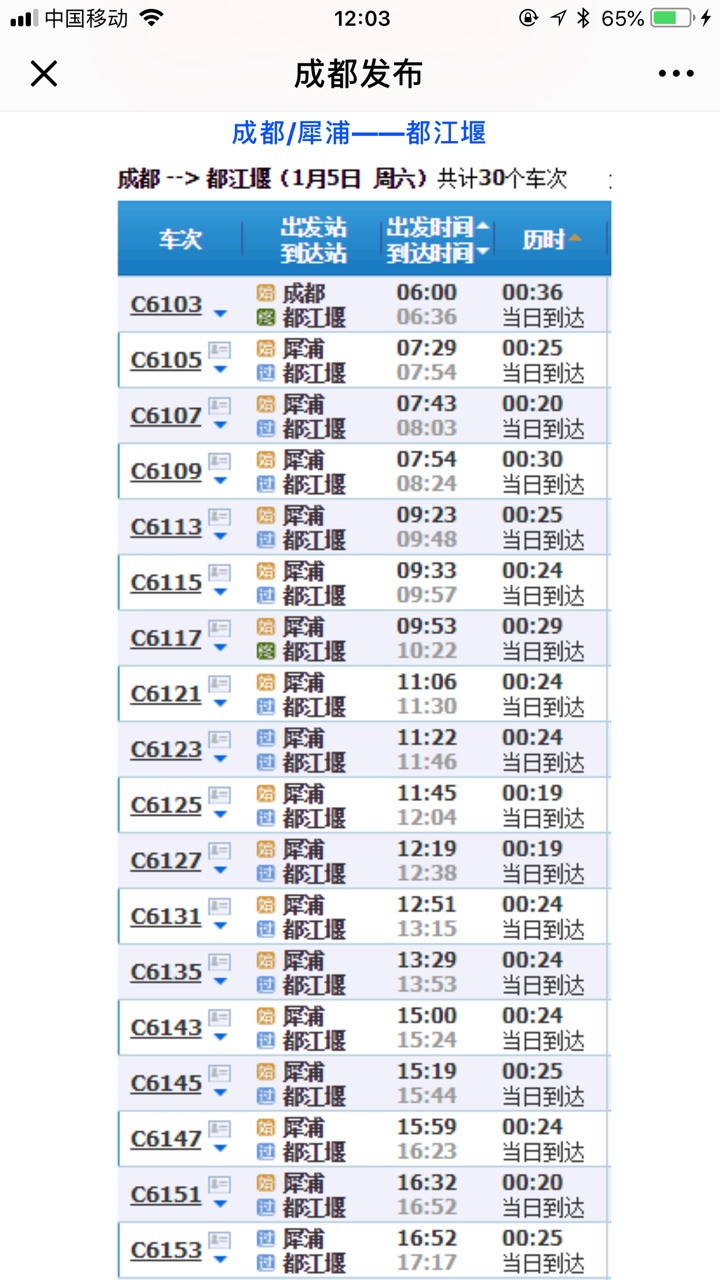This screenshot has height=1280, width=720.
Task: Open the train timetable image
Action: pyautogui.click(x=364, y=720)
